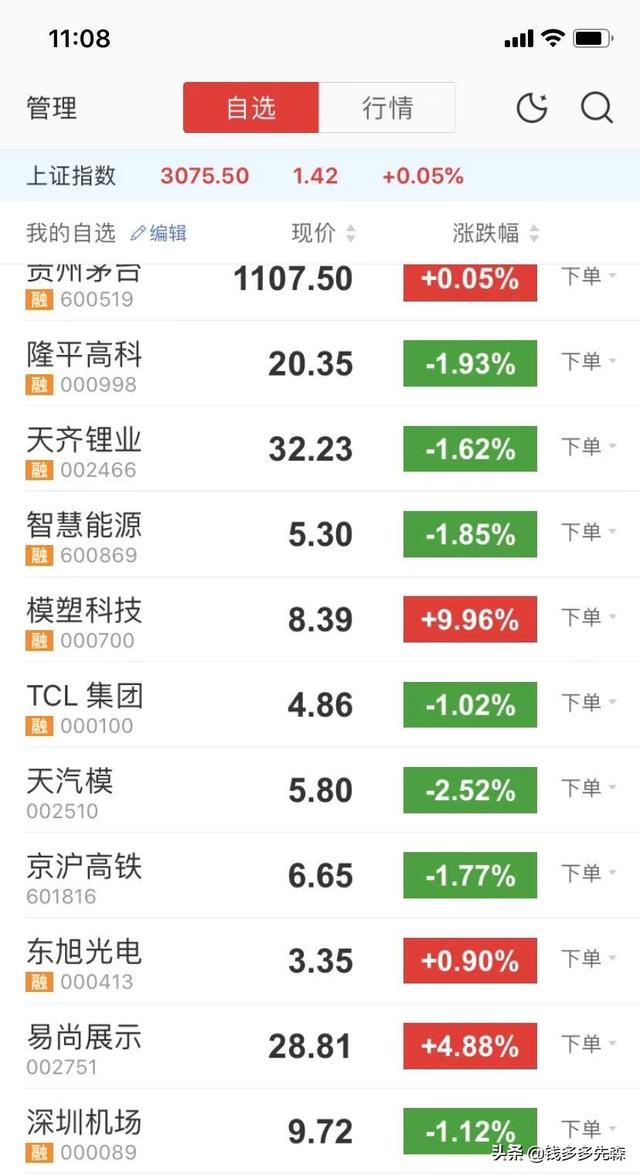Sort the list by 现价

323,233
